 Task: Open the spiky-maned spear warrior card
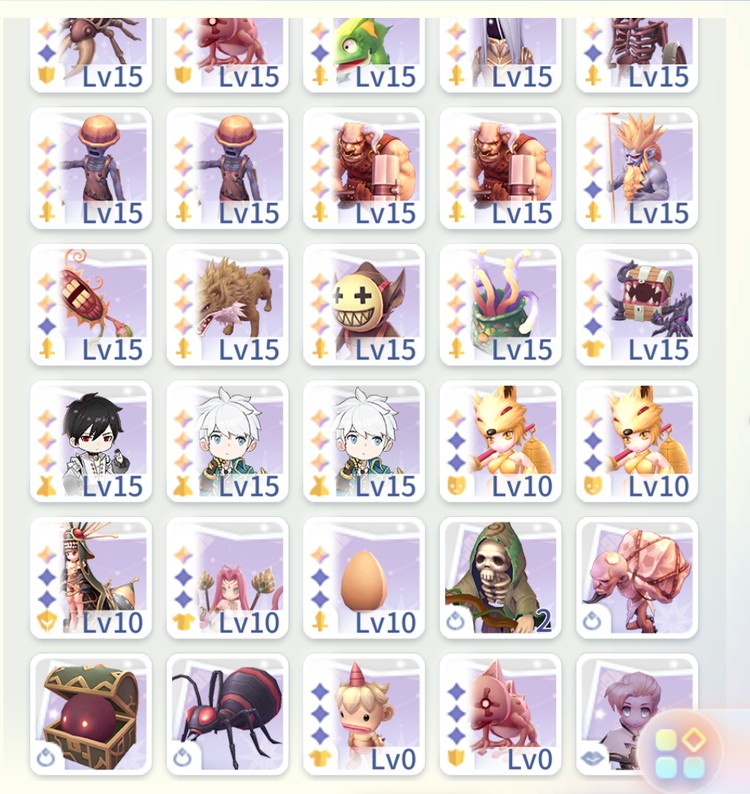tap(637, 168)
